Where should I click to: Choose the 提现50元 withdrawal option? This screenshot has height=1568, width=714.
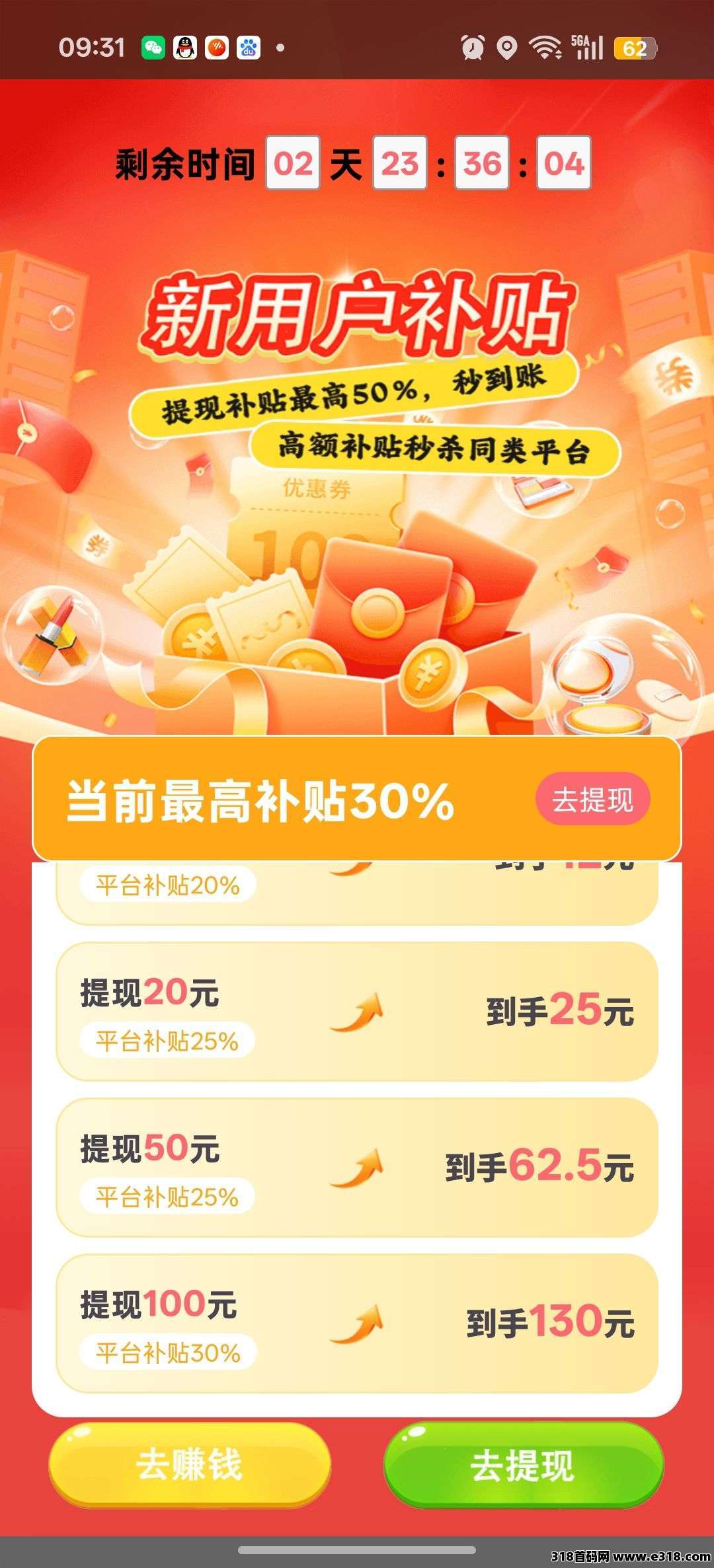[357, 1168]
